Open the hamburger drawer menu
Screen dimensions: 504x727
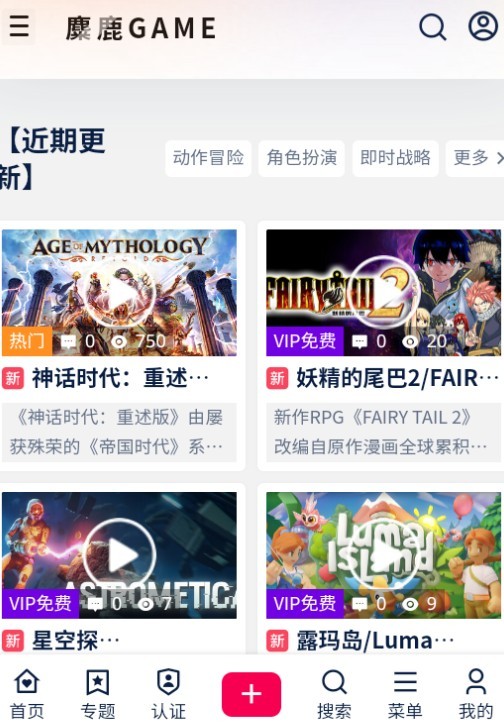click(x=19, y=26)
